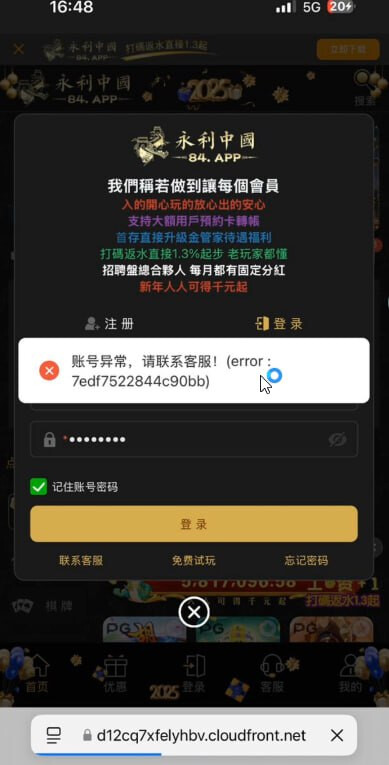Close the login dialog with the X circle

pos(194,612)
